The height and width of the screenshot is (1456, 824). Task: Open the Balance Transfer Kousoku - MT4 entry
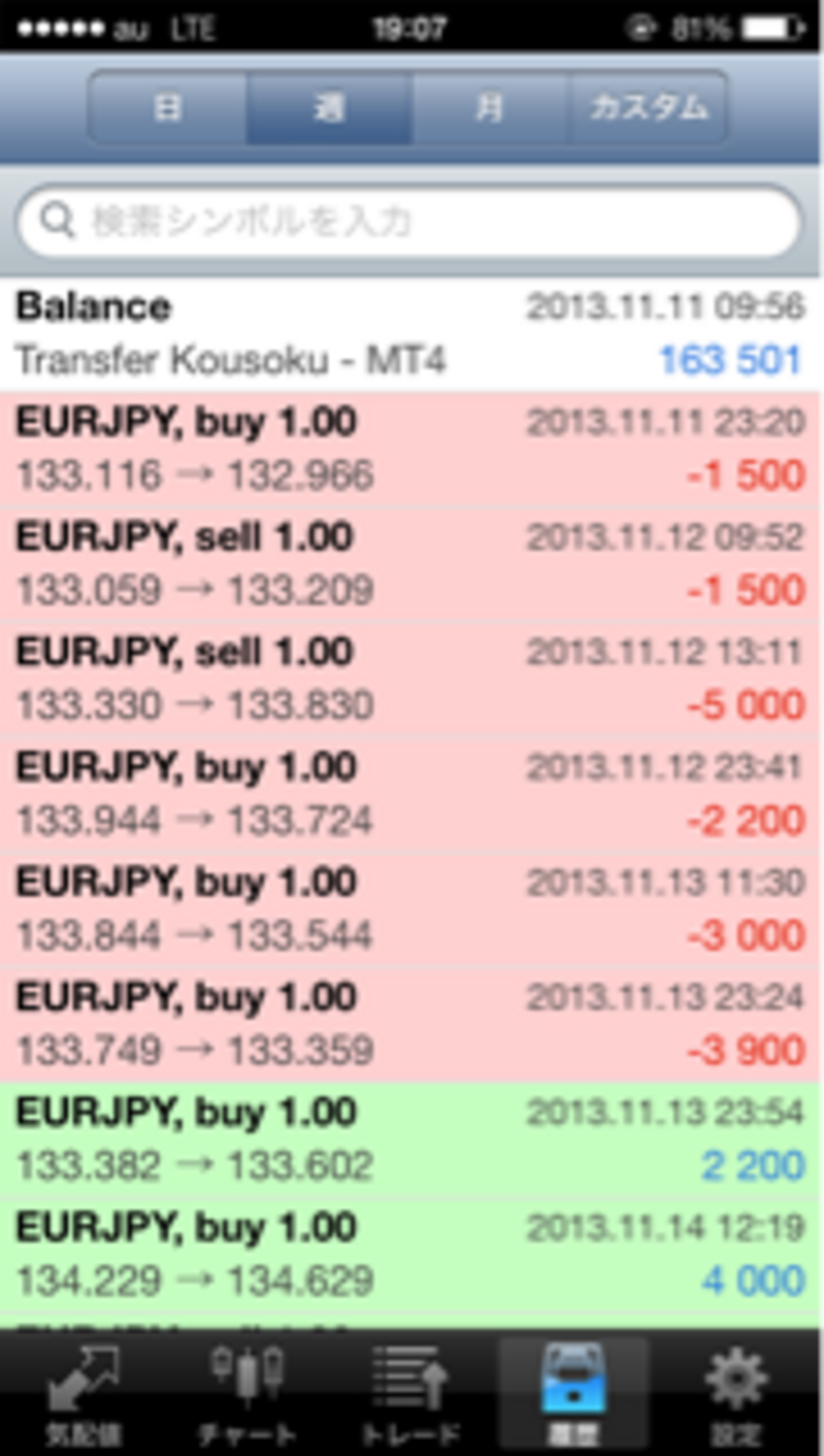[x=411, y=335]
